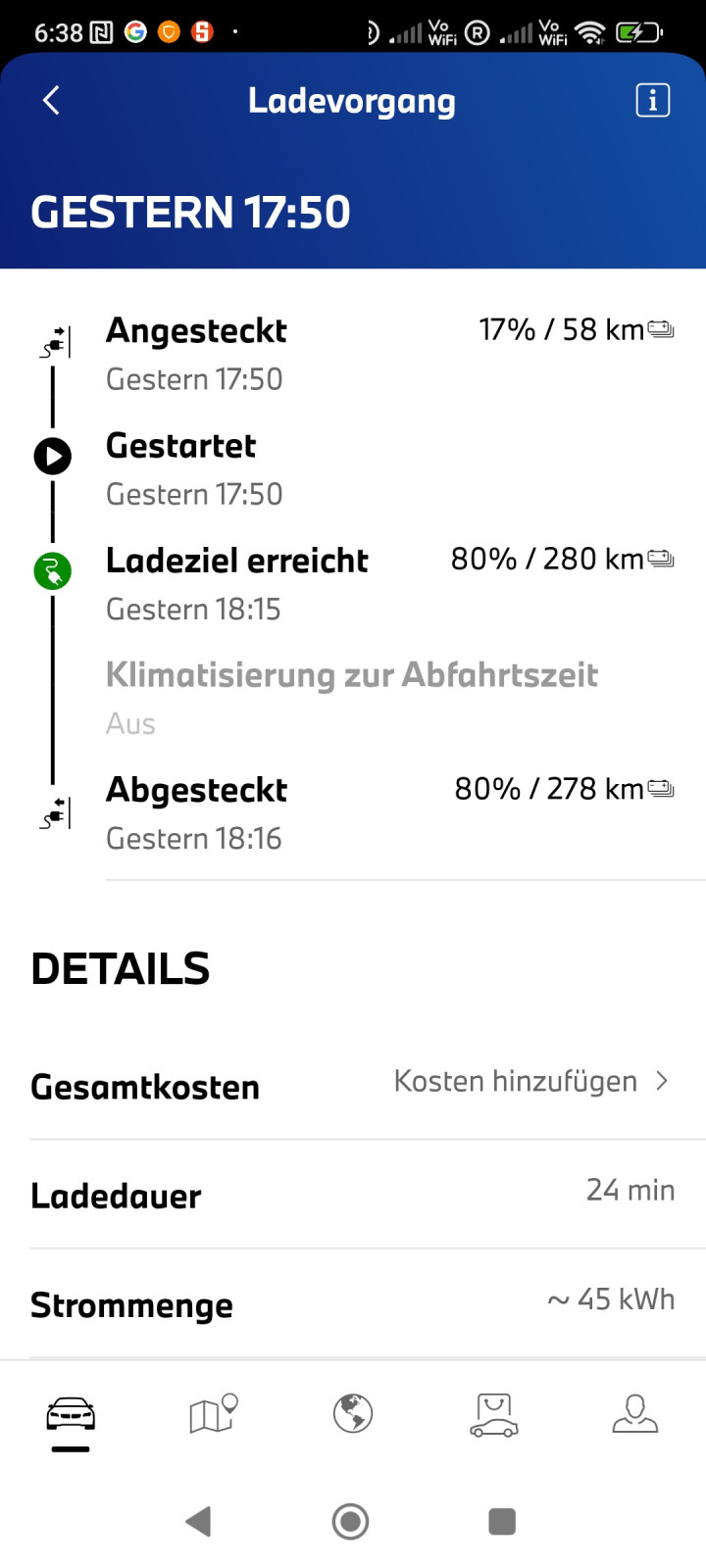706x1568 pixels.
Task: Tap the Android home circle button
Action: 350,1521
